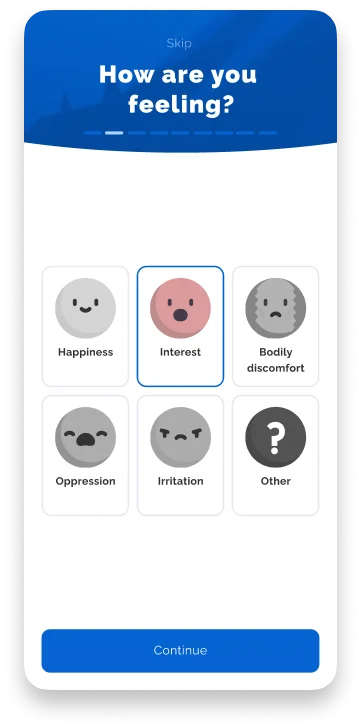Viewport: 361px width, 728px height.
Task: Select the Oppression mood card
Action: point(85,455)
